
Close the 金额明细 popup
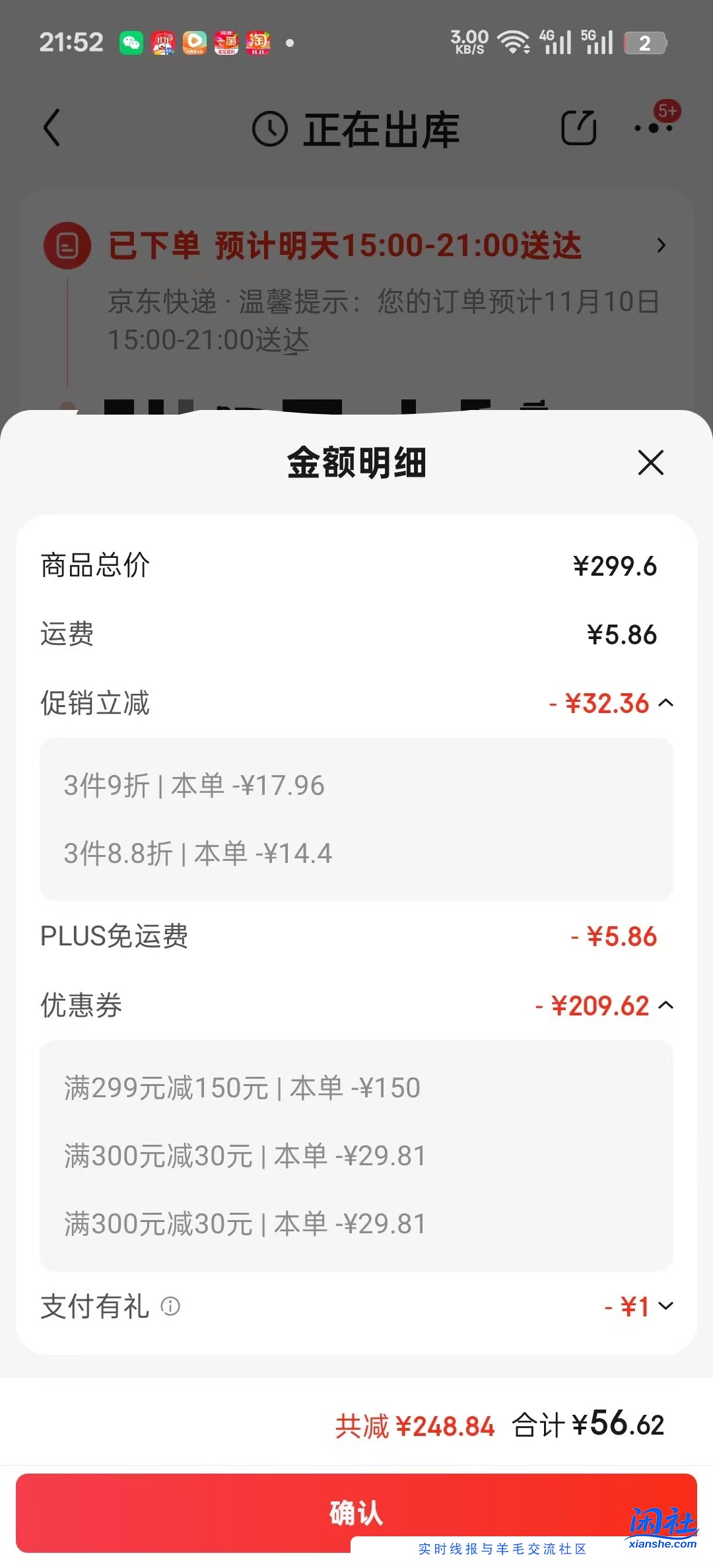click(x=650, y=463)
